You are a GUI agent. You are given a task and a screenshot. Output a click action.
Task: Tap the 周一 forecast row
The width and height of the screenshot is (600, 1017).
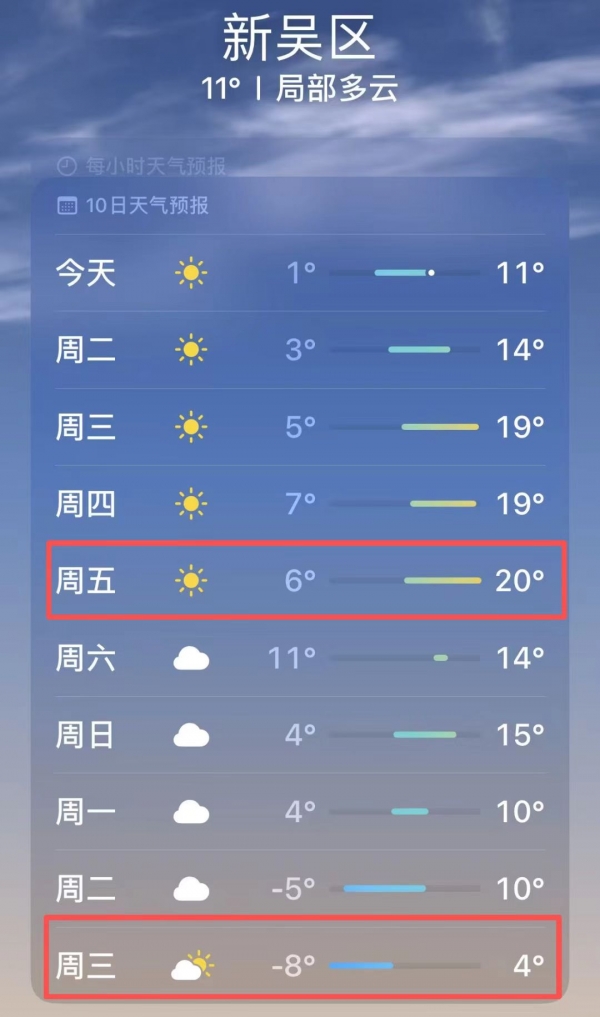click(x=300, y=811)
